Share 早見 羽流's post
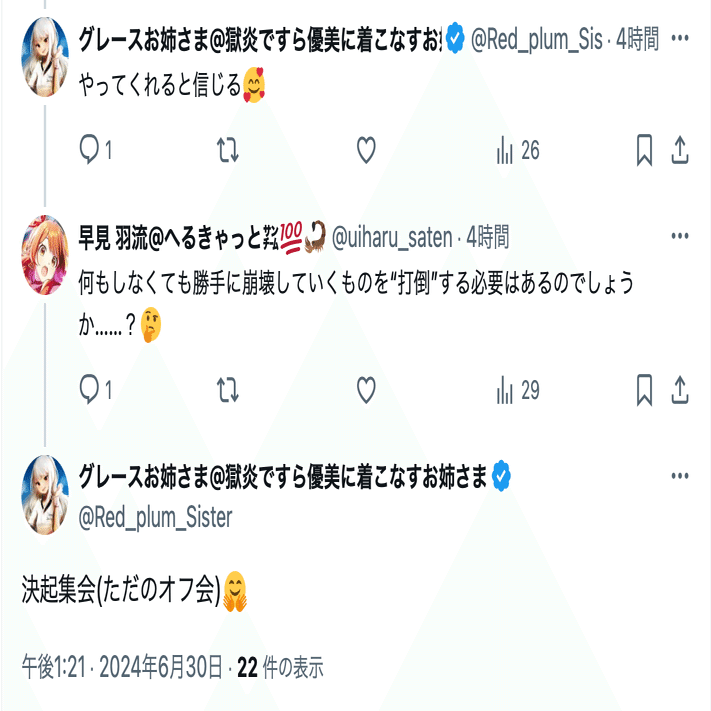Screen dimensions: 711x711 (679, 389)
